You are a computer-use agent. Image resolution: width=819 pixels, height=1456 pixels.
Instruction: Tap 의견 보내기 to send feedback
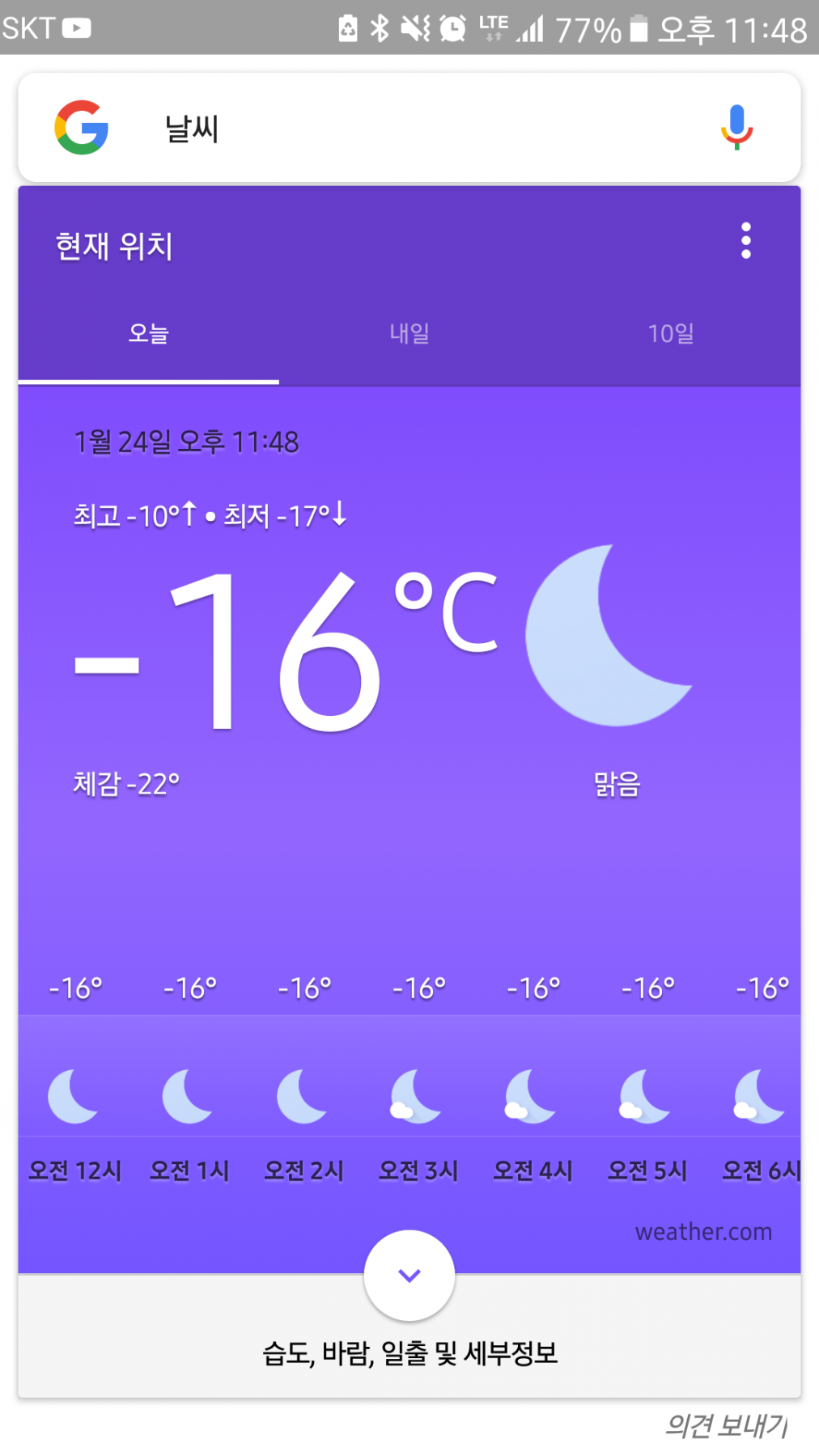[726, 1425]
